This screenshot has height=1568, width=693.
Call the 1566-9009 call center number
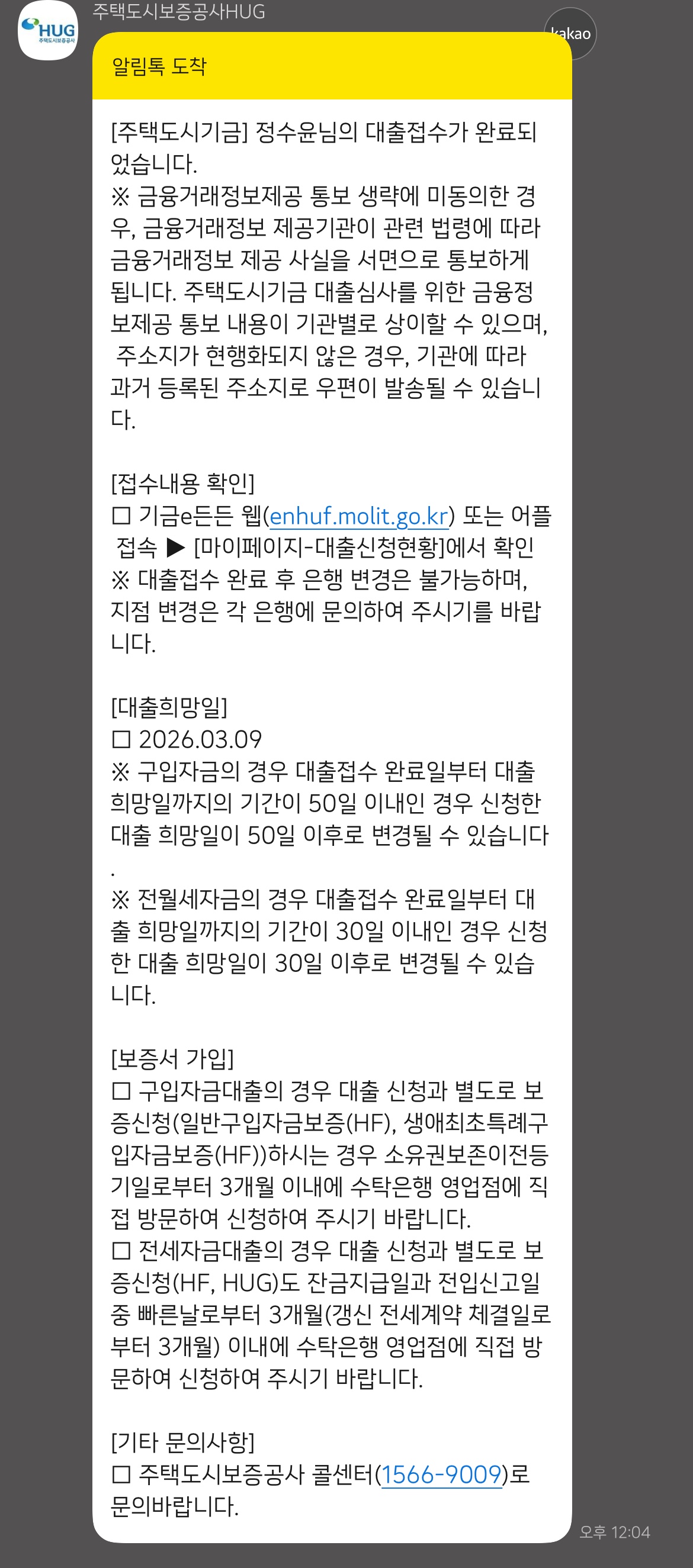(x=441, y=1474)
